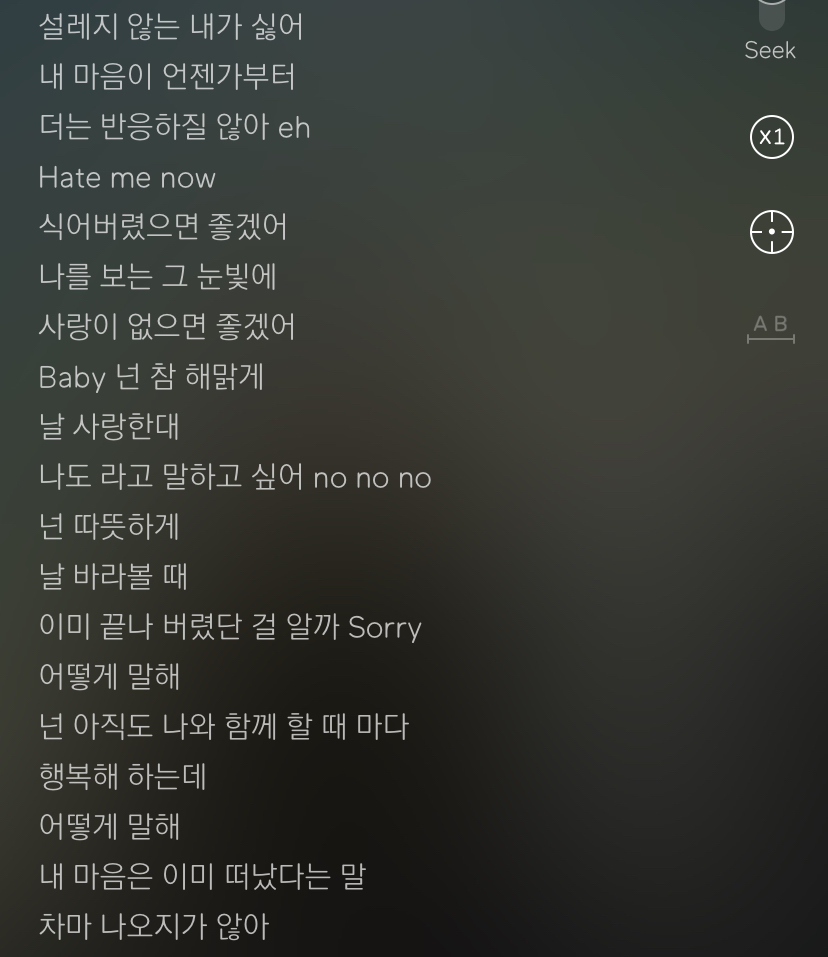
Task: Jump to the current lyric line with the target icon
Action: 771,232
